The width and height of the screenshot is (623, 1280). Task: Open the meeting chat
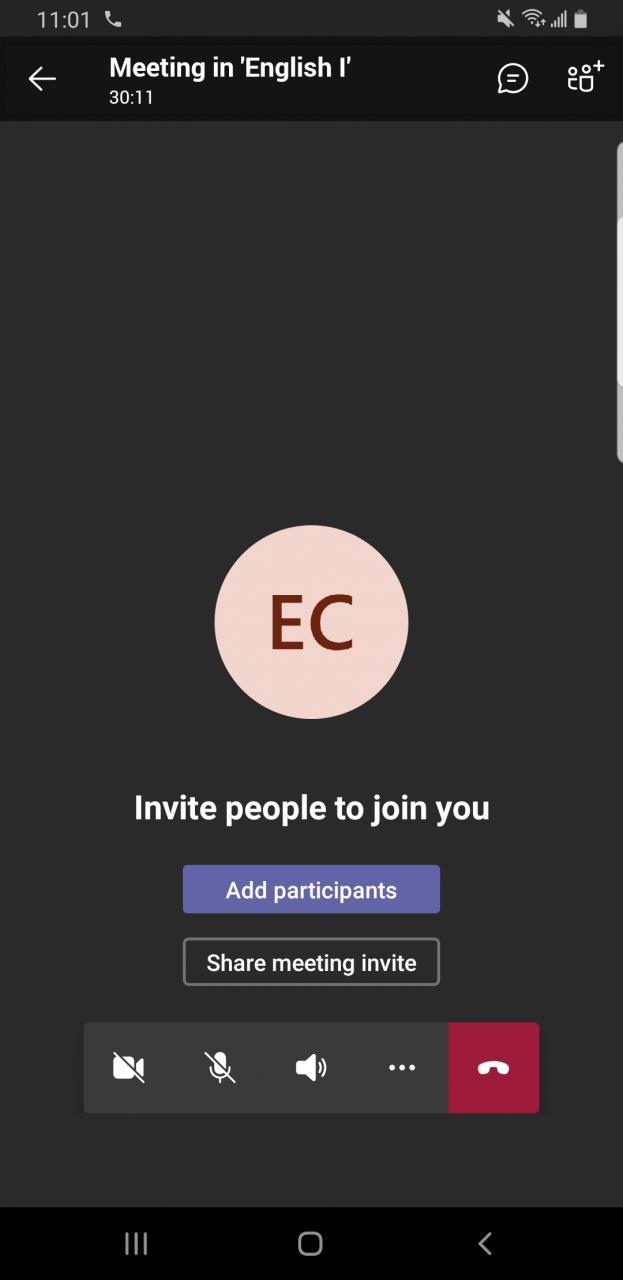tap(512, 79)
